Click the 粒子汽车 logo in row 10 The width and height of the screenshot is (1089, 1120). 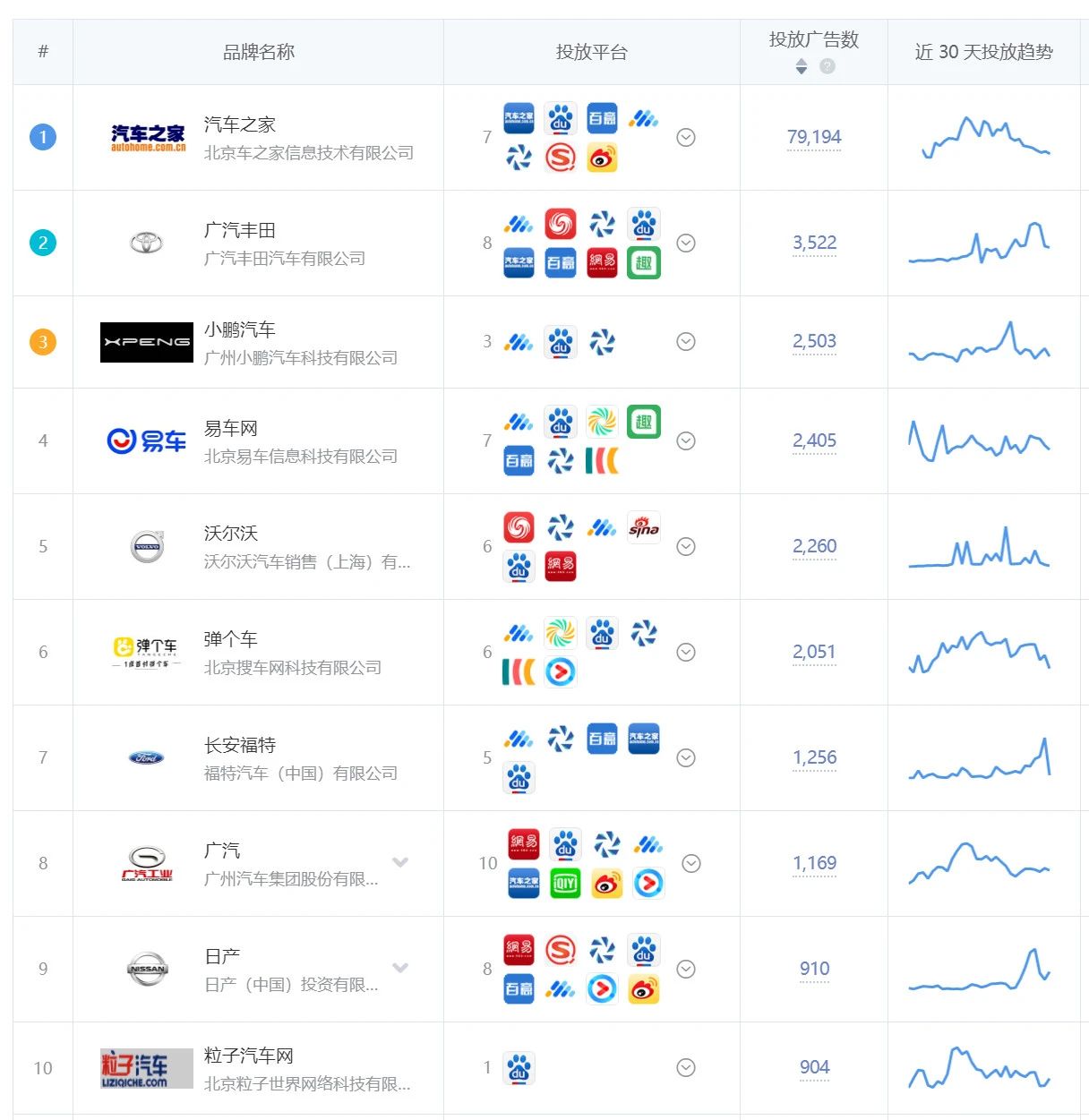tap(146, 1067)
